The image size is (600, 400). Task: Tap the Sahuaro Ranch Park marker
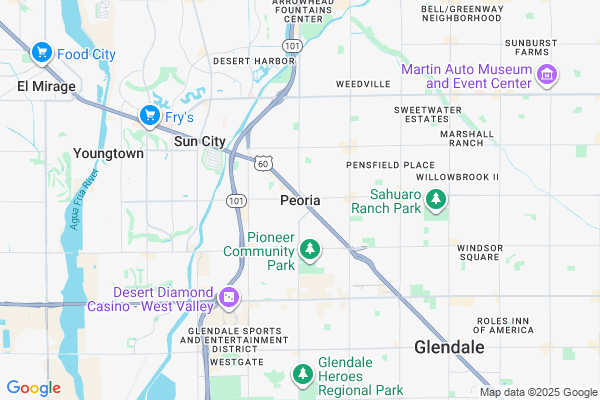coord(435,201)
